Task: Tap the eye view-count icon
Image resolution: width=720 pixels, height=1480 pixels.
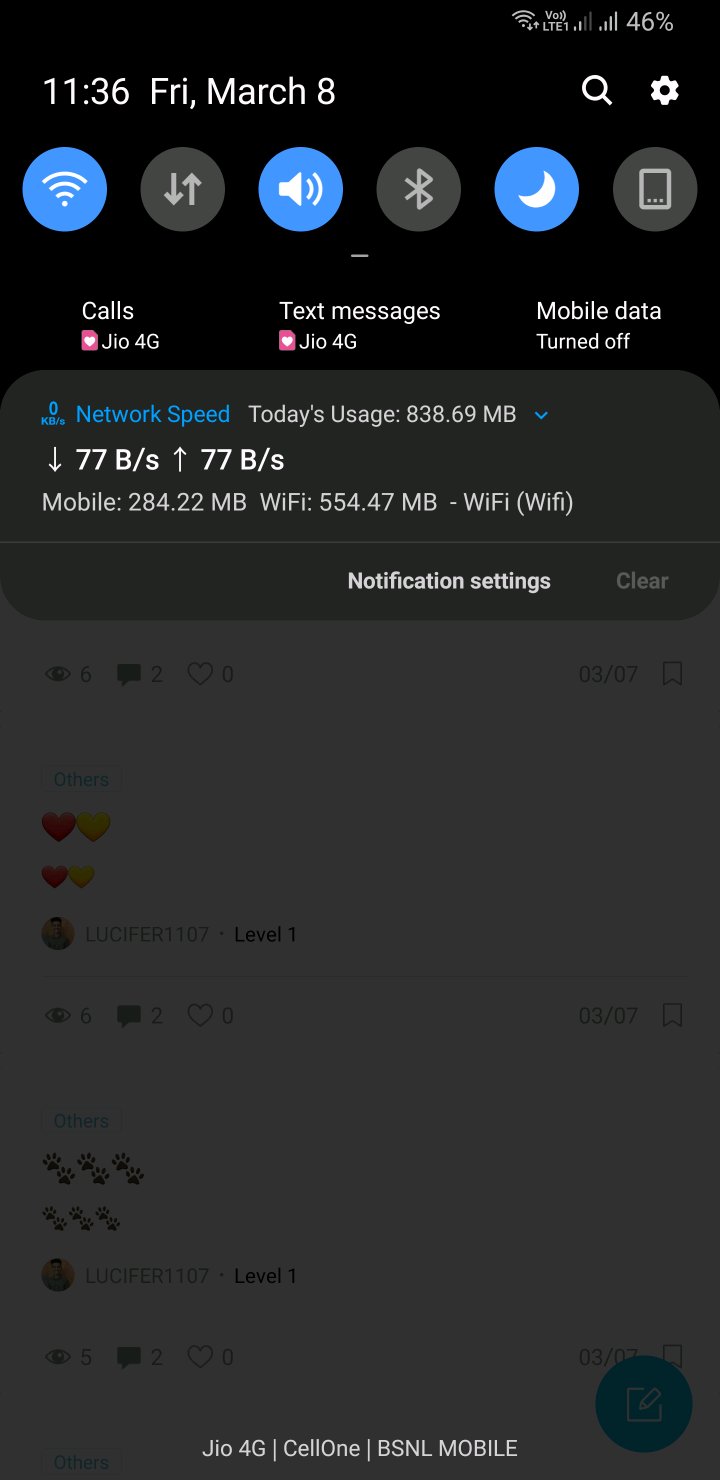Action: click(57, 674)
